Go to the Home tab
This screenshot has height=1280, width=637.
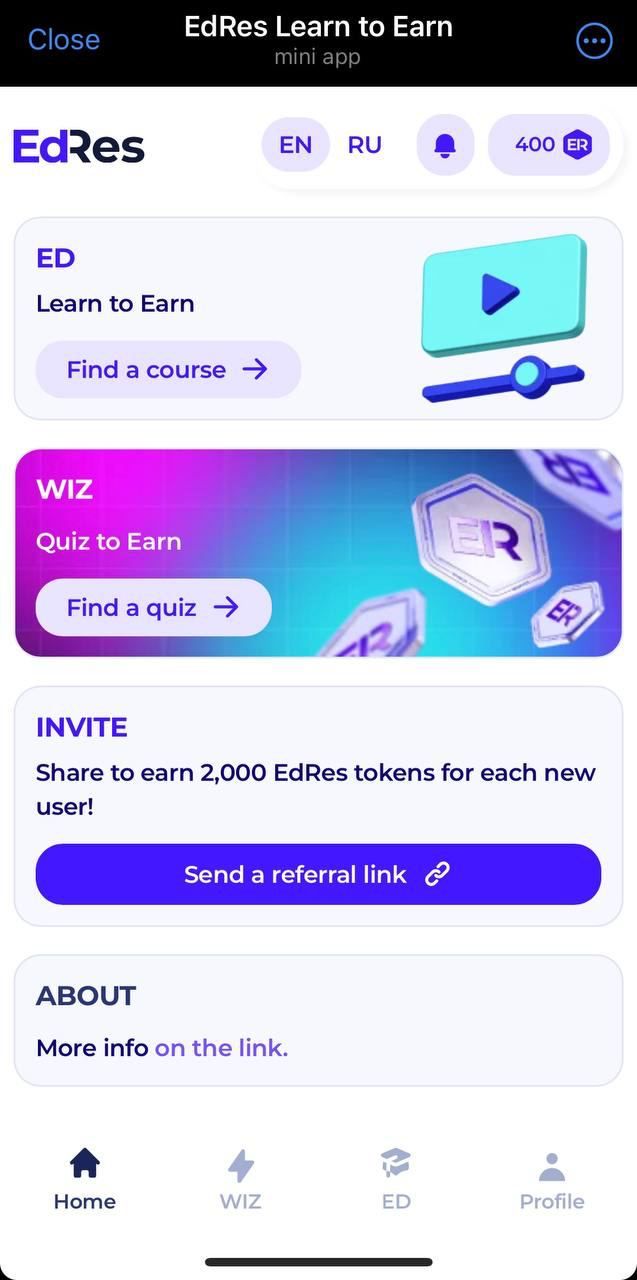tap(85, 1180)
